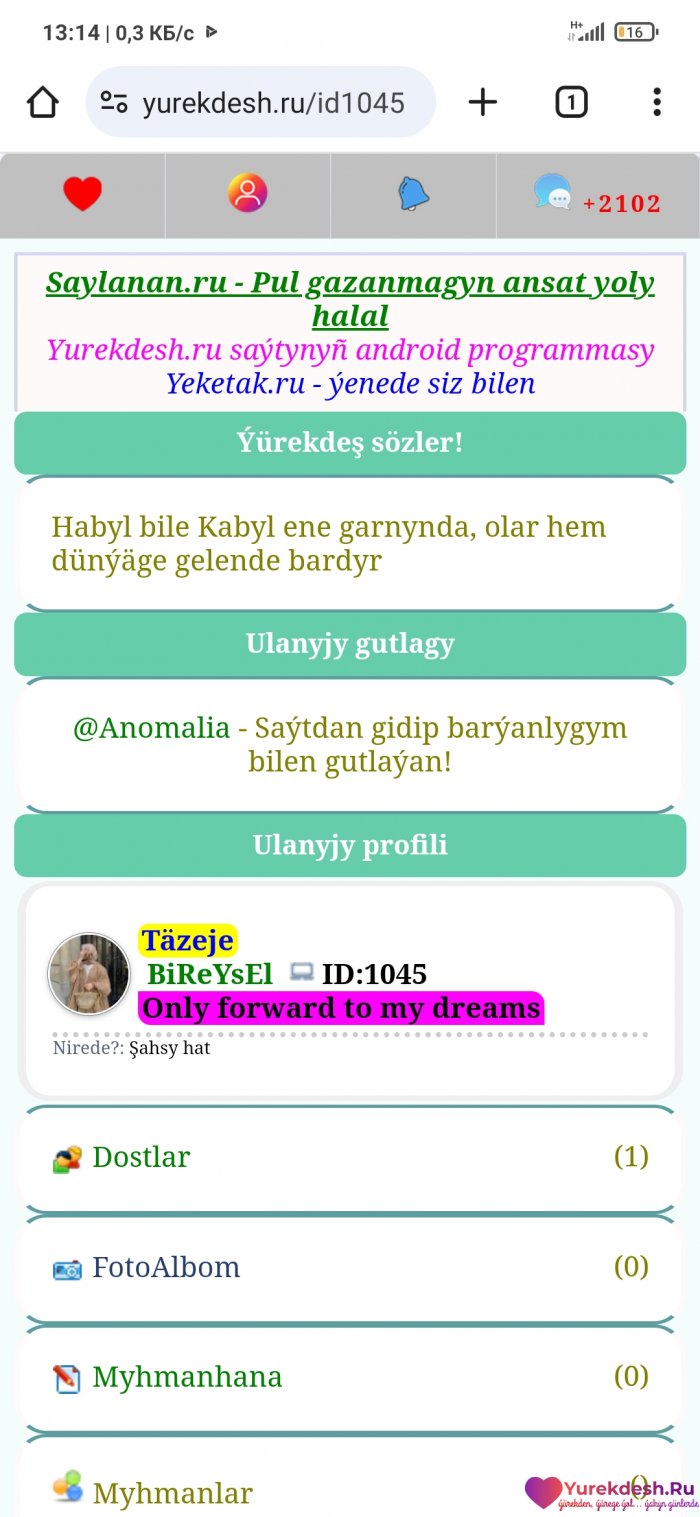Open FotoAlbom section
Screen dimensions: 700x1517
(165, 1268)
